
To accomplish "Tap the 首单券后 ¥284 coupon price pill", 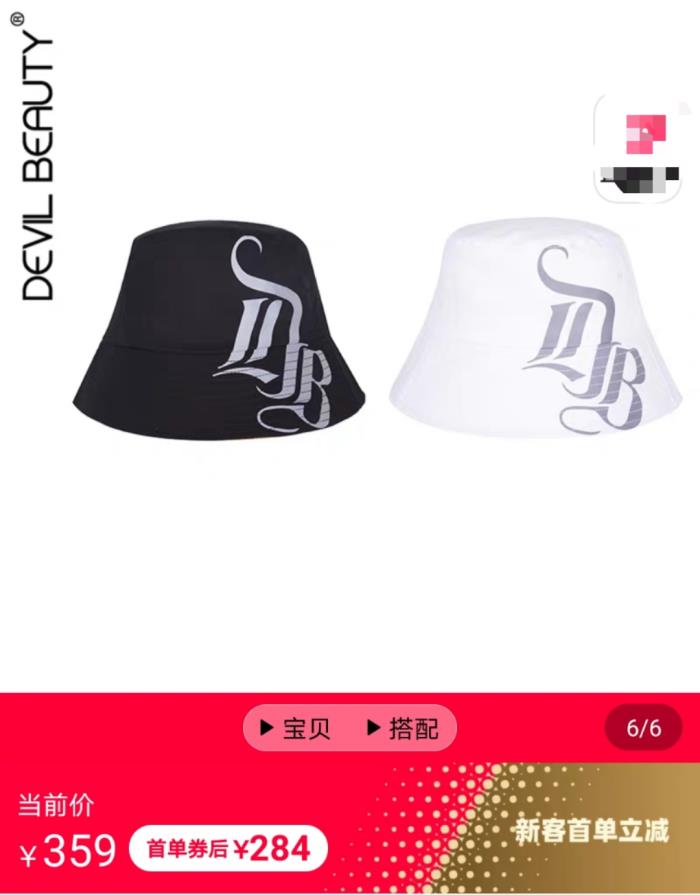I will (228, 849).
